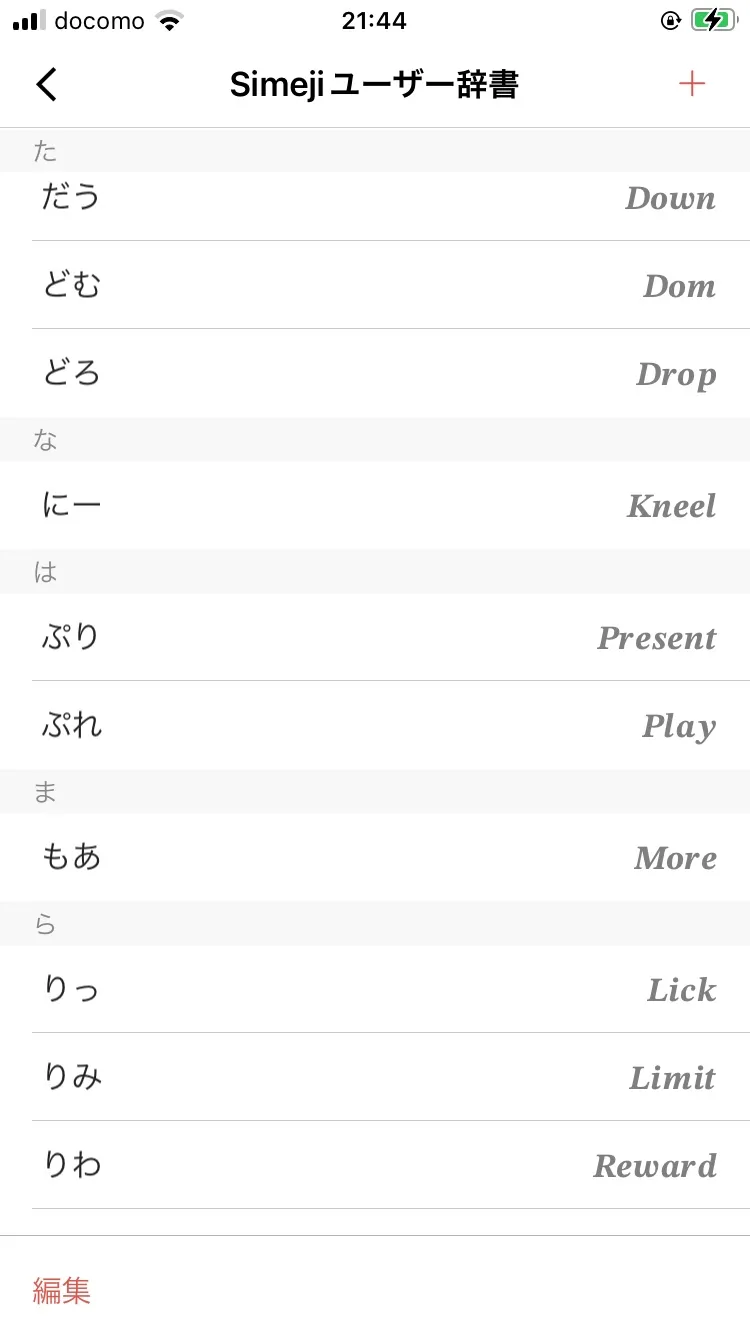
Task: Select the りわ entry mapped to Reward
Action: (x=375, y=1165)
